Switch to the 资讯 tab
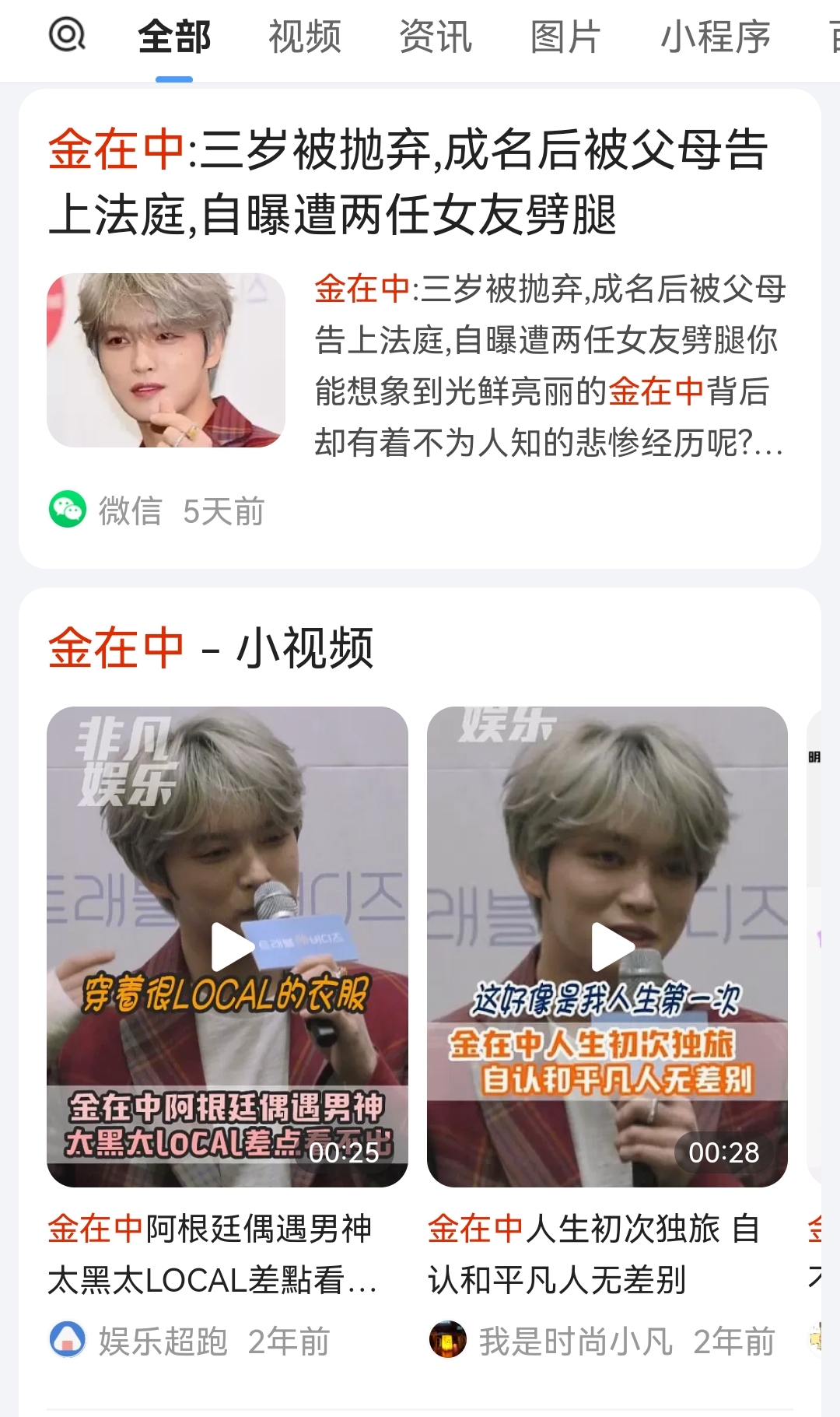 [436, 37]
